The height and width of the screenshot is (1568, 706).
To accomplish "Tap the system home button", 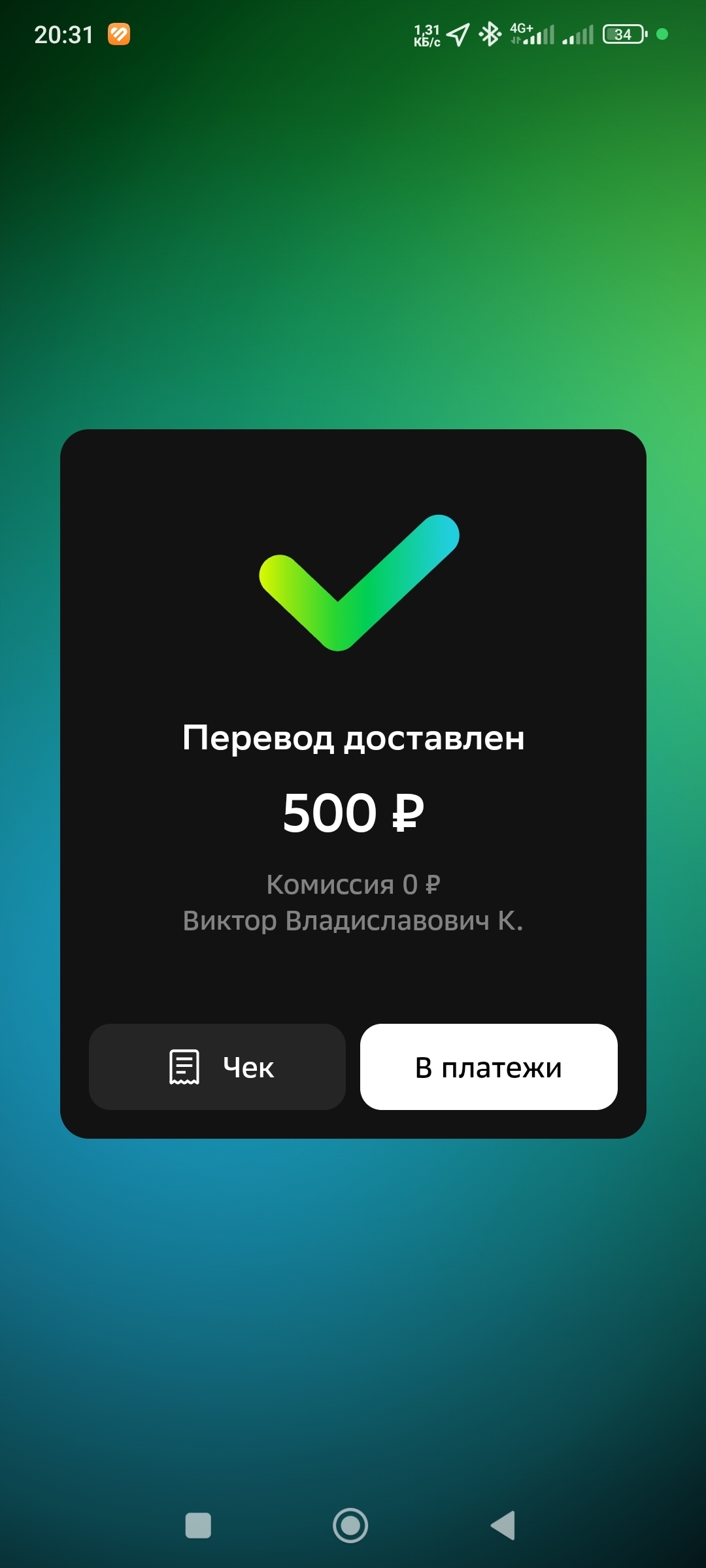I will click(x=350, y=1526).
